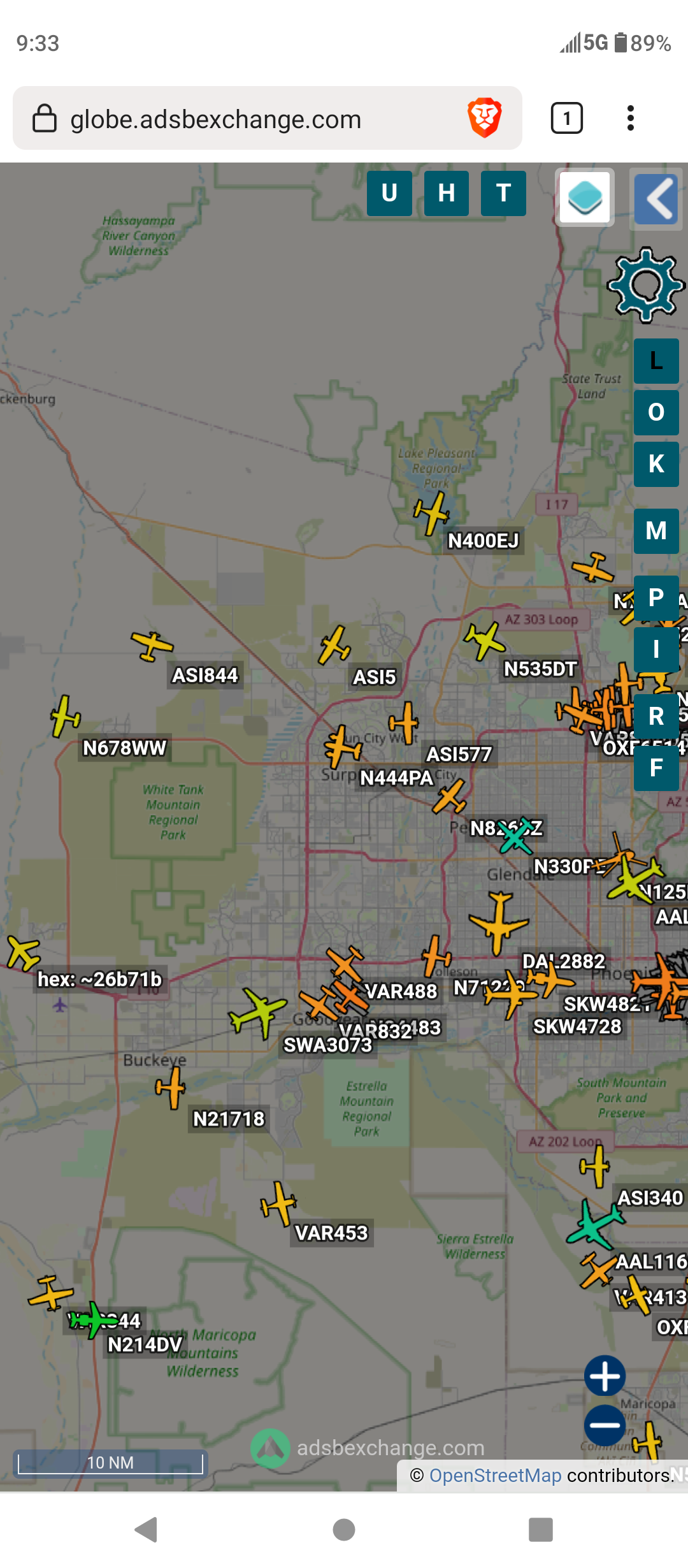Open the map layer selector
The height and width of the screenshot is (1568, 688).
click(585, 198)
